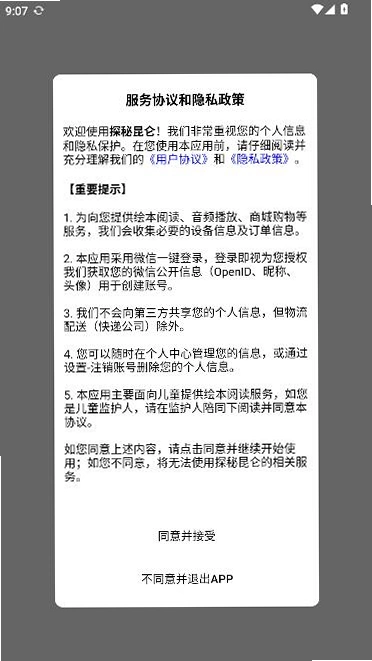The image size is (372, 661).
Task: Open the 《用户协议》 link
Action: click(178, 160)
